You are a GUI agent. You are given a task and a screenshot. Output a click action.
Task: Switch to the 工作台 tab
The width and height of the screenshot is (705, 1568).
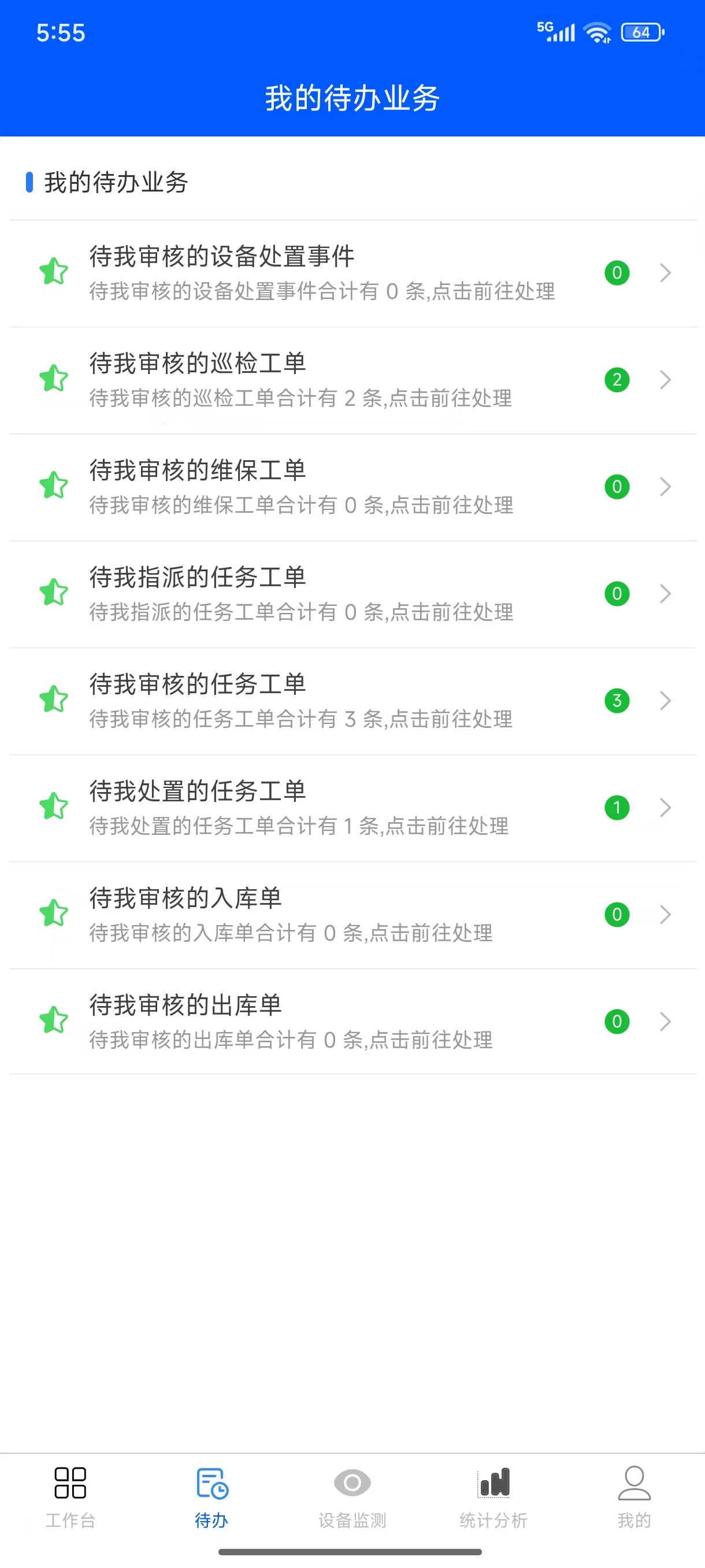pos(70,1497)
